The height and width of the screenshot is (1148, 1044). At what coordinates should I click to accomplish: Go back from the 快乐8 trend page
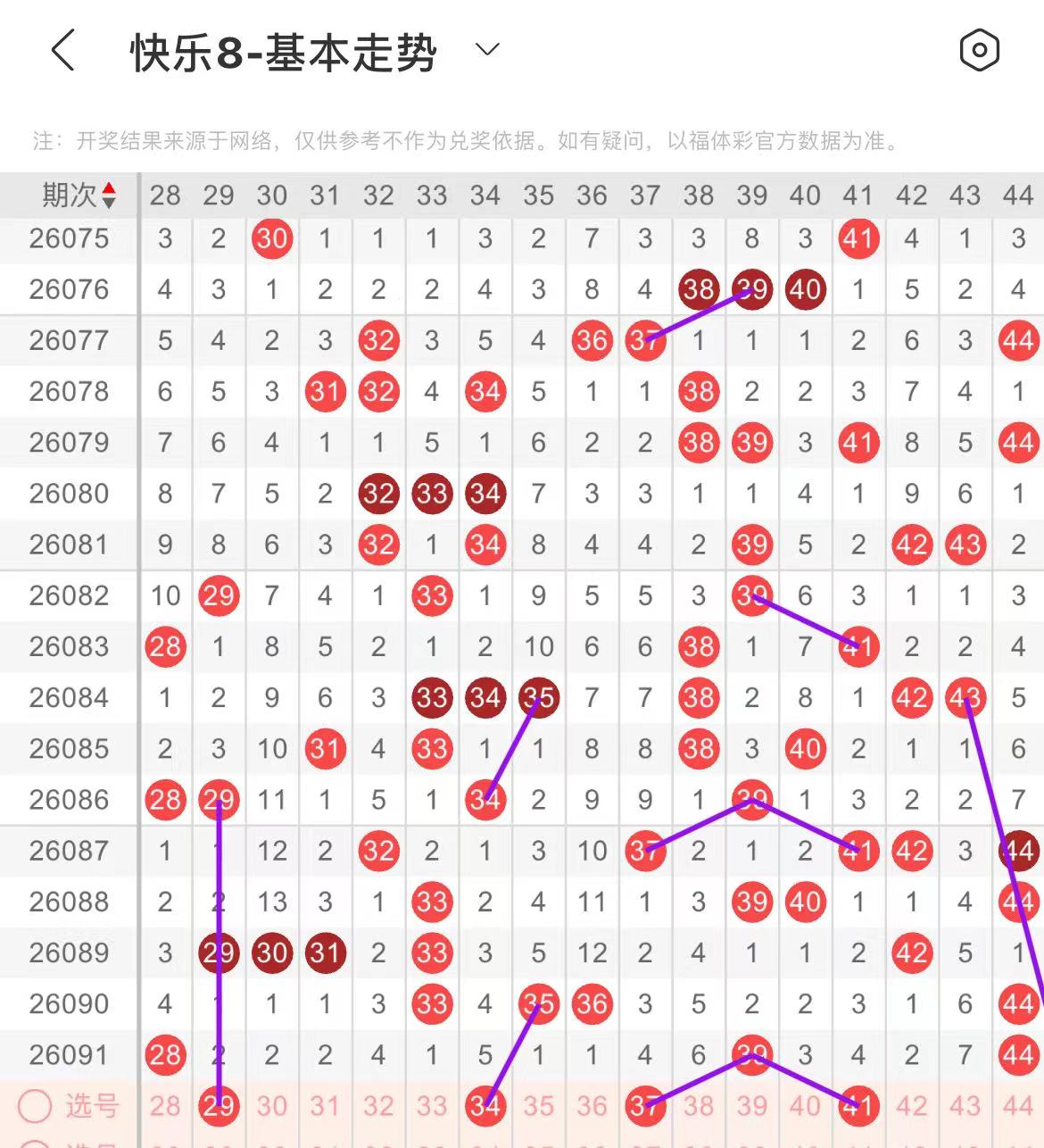click(x=62, y=50)
